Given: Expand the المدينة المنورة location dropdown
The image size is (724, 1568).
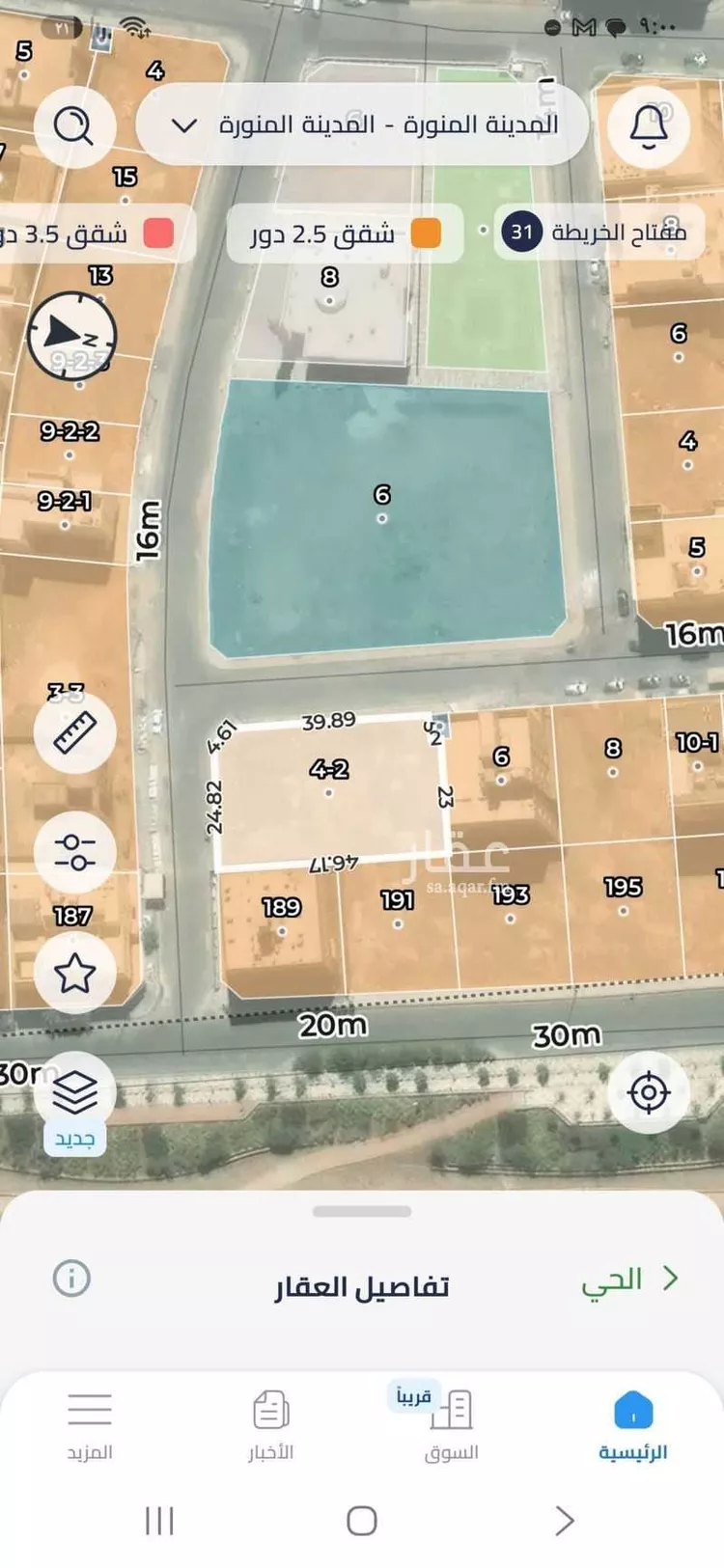Looking at the screenshot, I should pyautogui.click(x=362, y=125).
